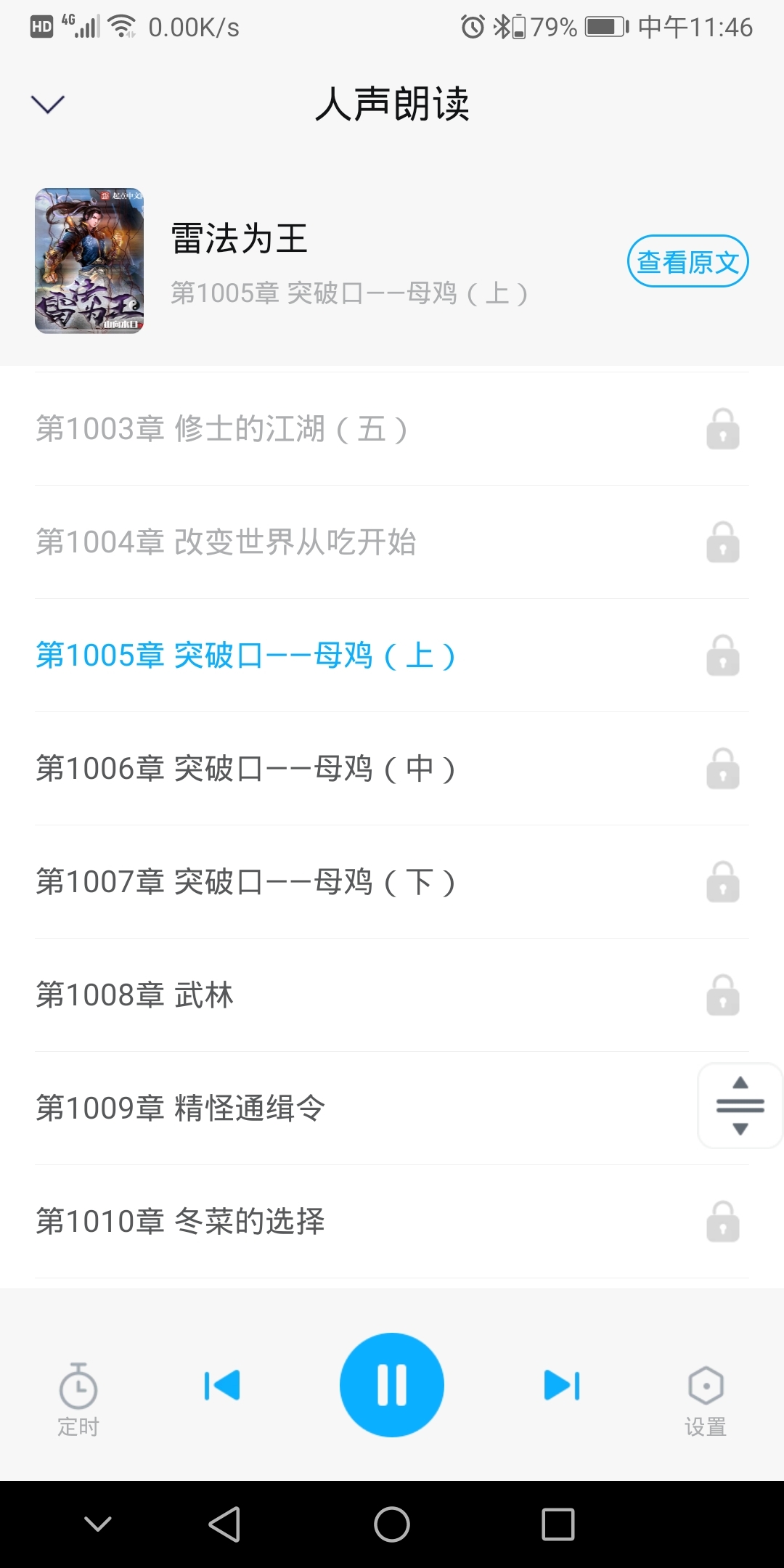Skip to the next chapter
The height and width of the screenshot is (1568, 784).
[x=562, y=1385]
